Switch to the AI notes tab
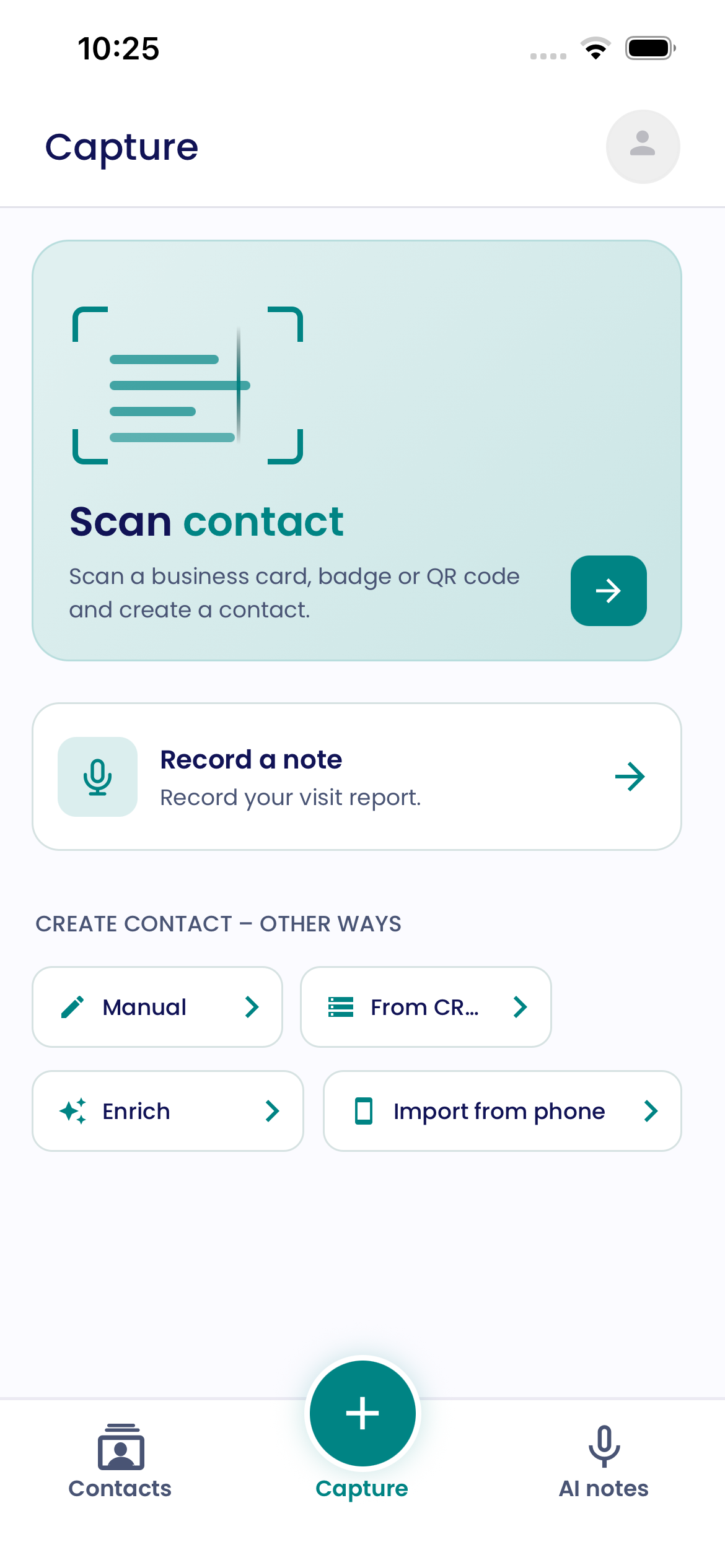Screen dimensions: 725x1568 pyautogui.click(x=604, y=1463)
